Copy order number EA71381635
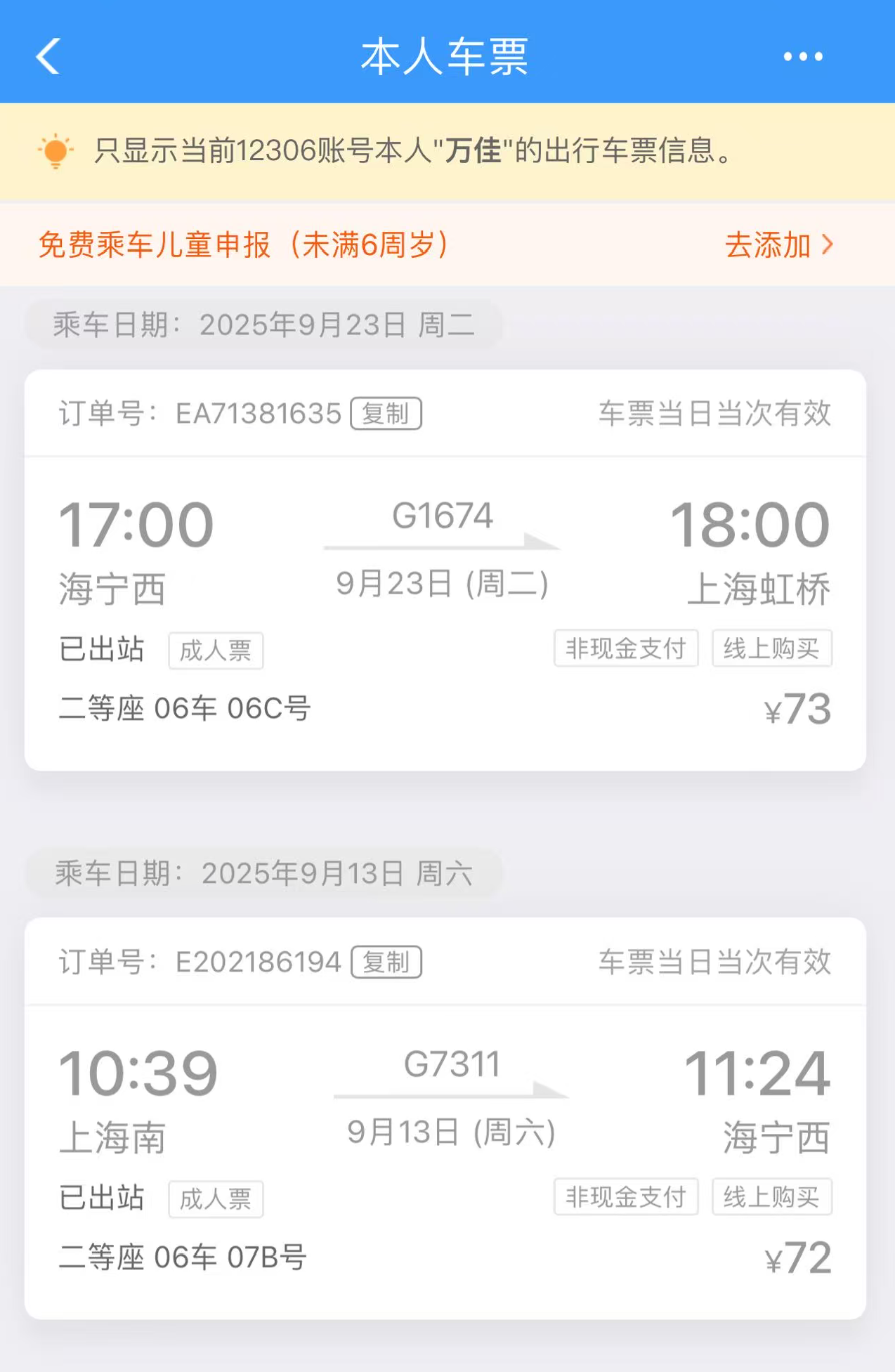This screenshot has height=1372, width=895. [386, 414]
